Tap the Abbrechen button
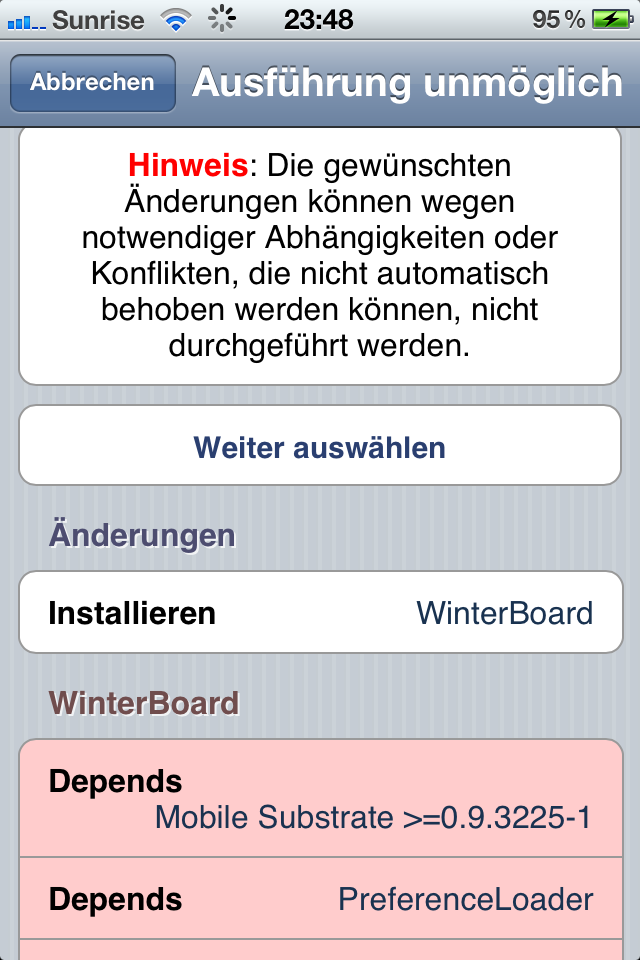The height and width of the screenshot is (960, 640). [x=92, y=83]
